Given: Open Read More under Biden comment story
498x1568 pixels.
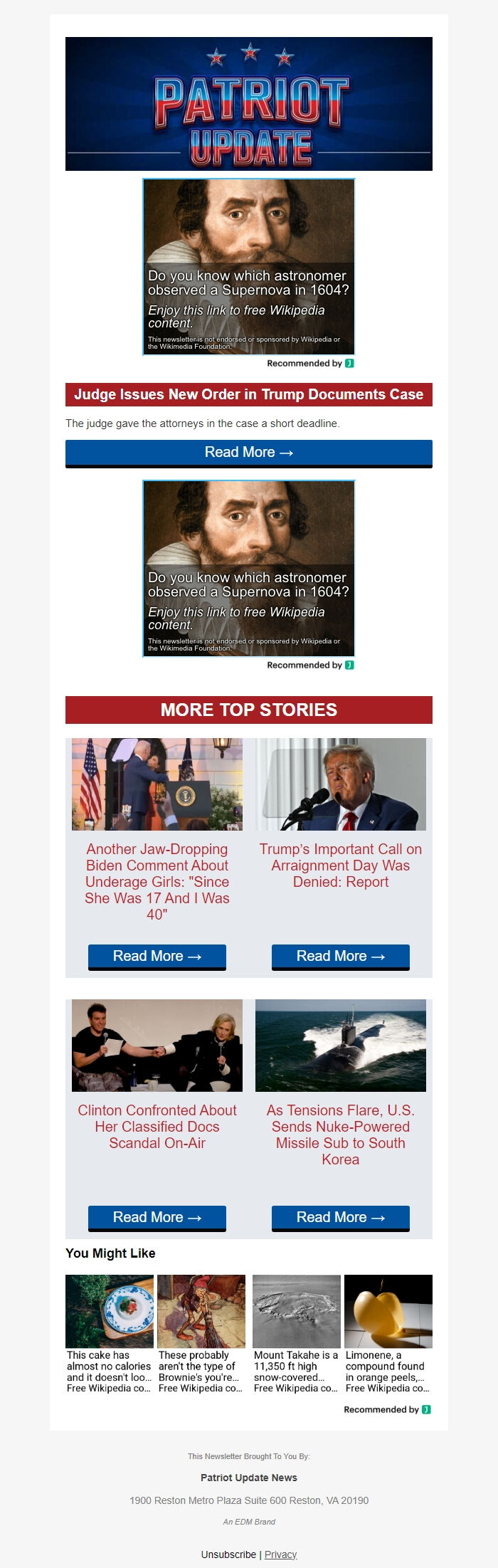Looking at the screenshot, I should (157, 956).
